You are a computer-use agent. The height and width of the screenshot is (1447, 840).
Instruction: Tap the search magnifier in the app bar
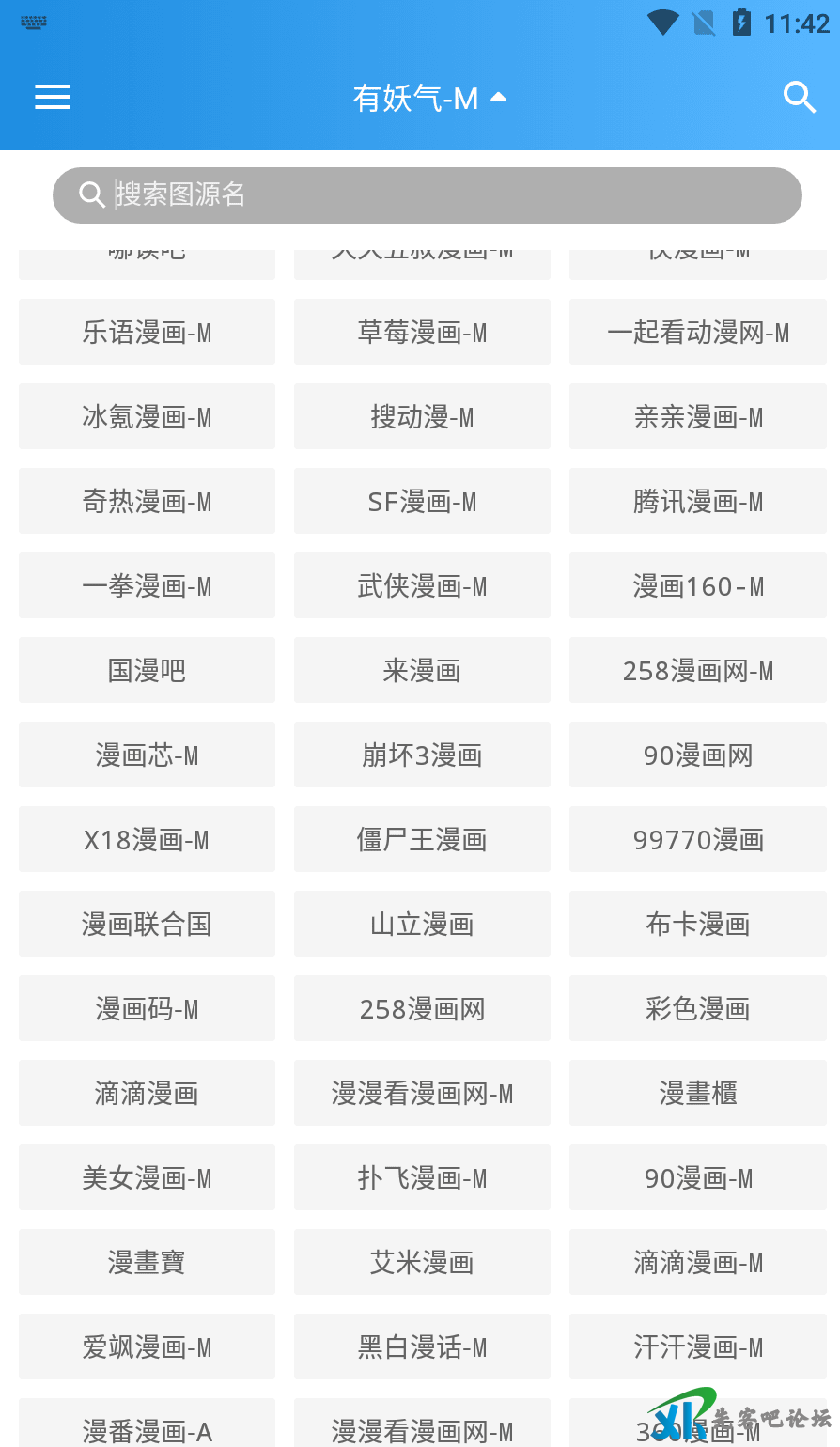coord(799,97)
